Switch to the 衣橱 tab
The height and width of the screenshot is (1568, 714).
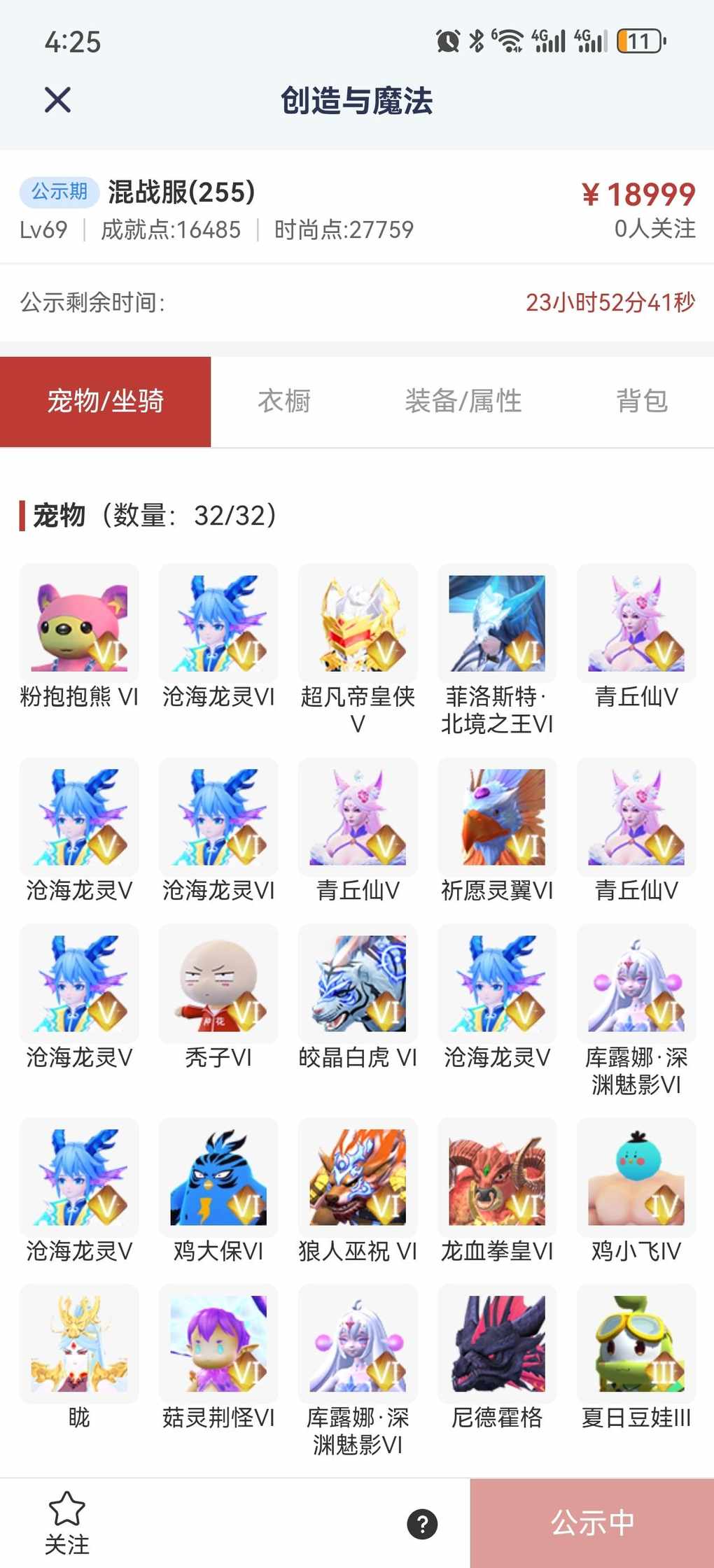284,402
